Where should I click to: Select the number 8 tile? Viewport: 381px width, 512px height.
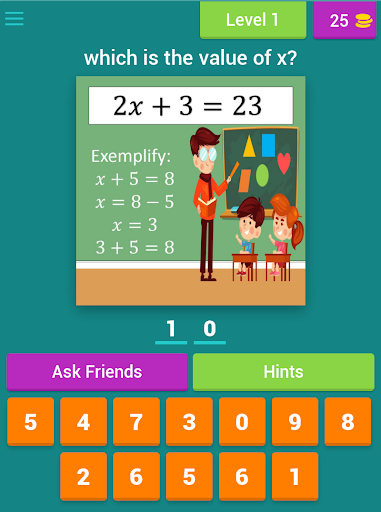(x=348, y=422)
